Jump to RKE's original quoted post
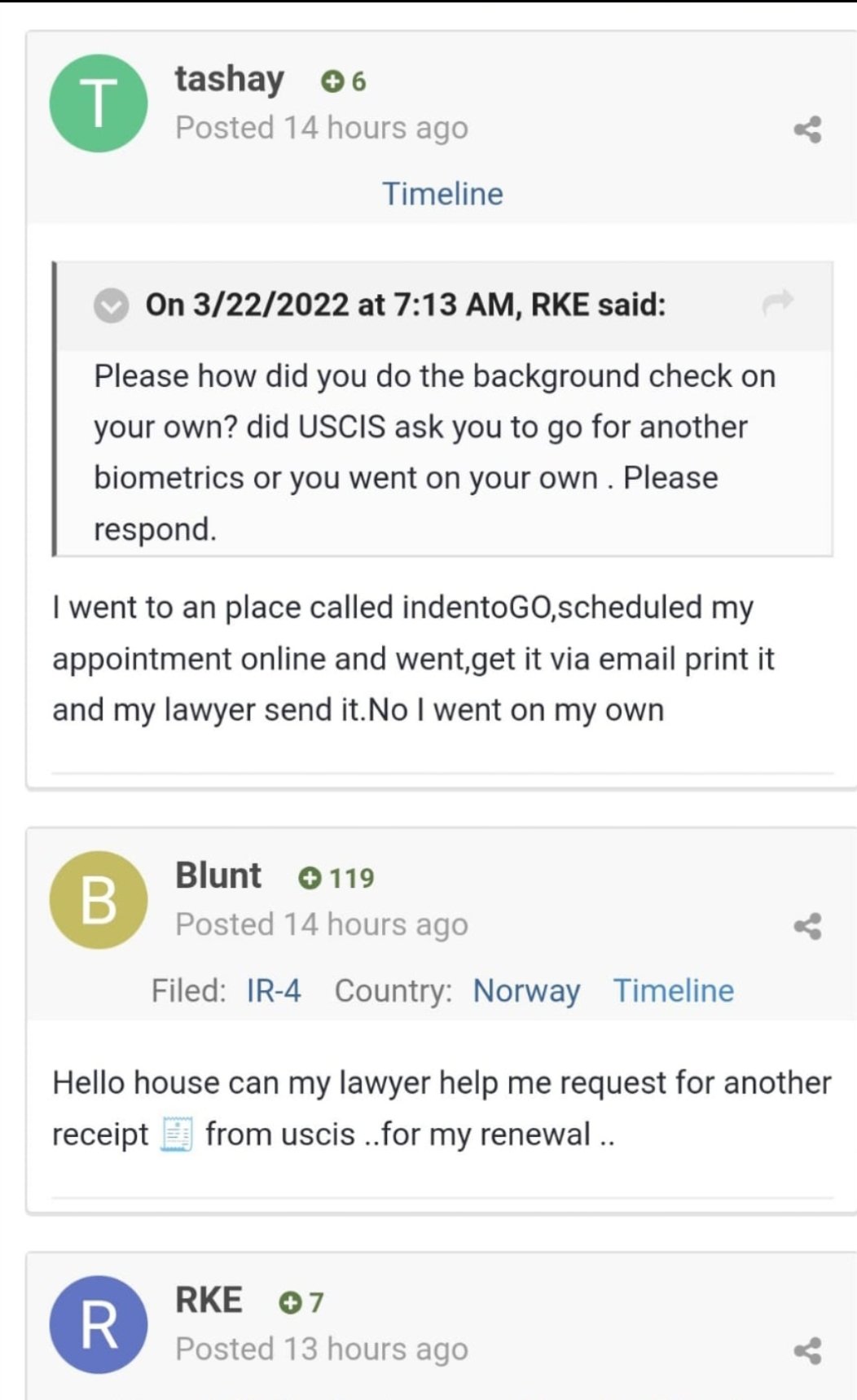Viewport: 857px width, 1400px height. [x=778, y=302]
